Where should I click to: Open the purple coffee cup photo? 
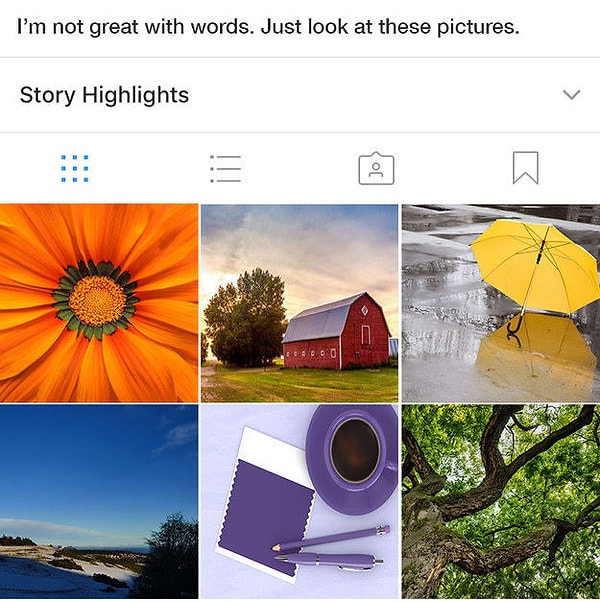[299, 502]
